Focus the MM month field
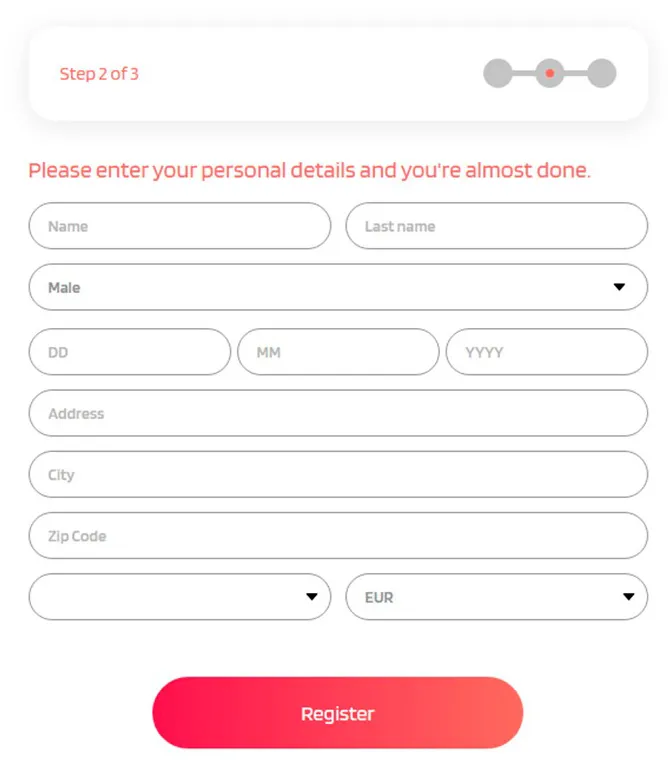Screen dimensions: 668x771 tap(338, 352)
